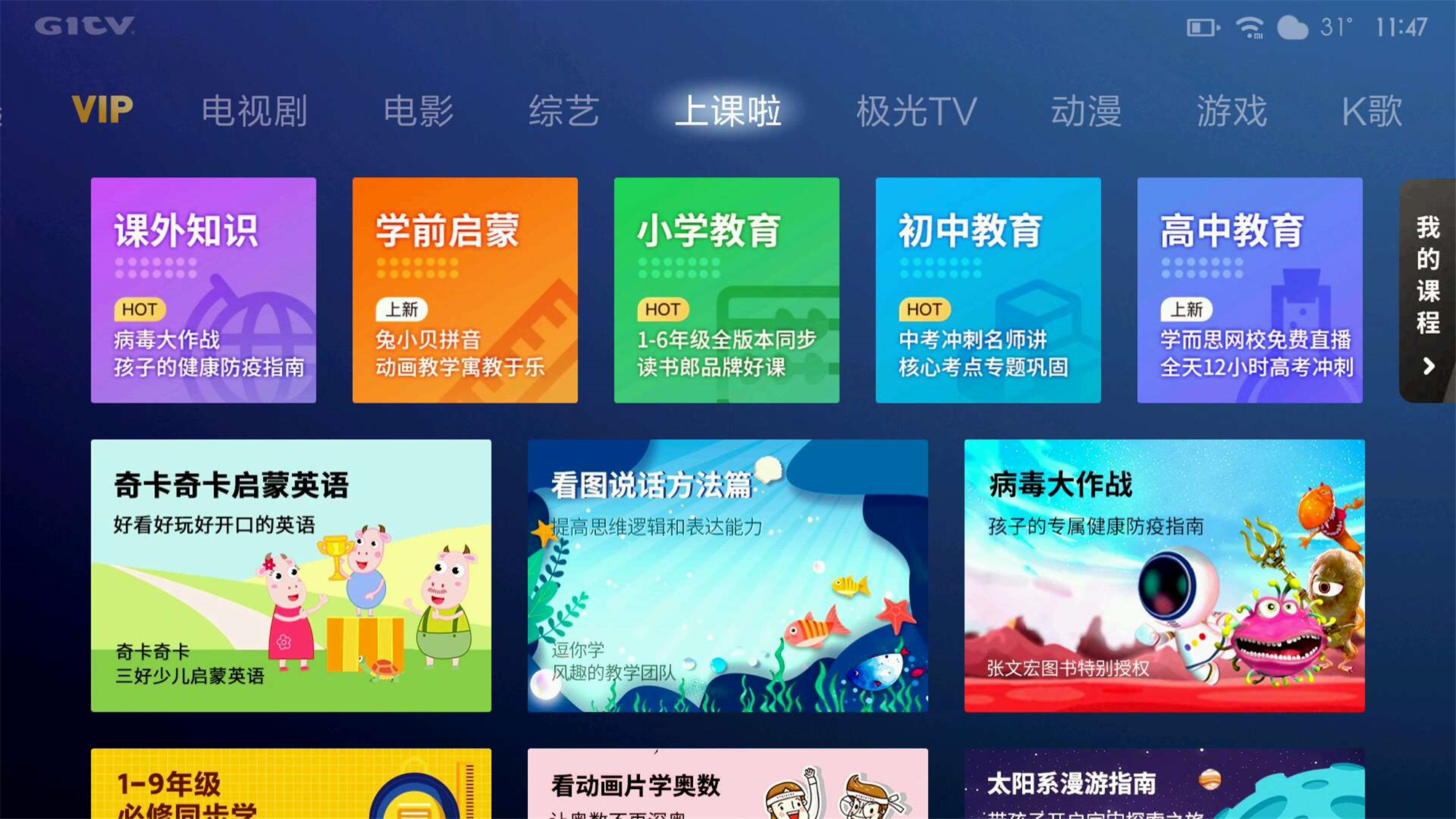The image size is (1456, 819).
Task: Choose the 高中教育 category card
Action: tap(1249, 290)
